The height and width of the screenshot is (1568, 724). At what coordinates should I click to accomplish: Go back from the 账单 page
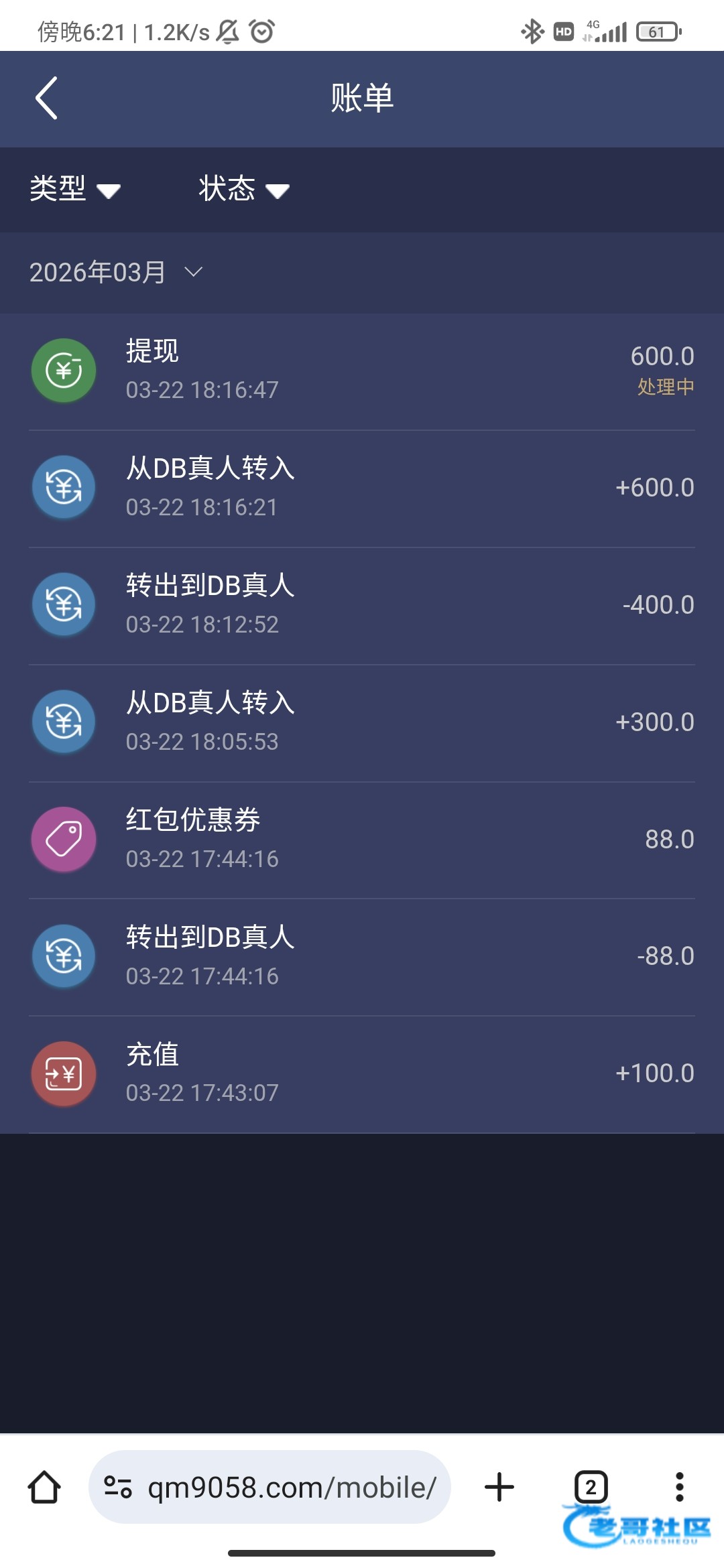tap(46, 98)
